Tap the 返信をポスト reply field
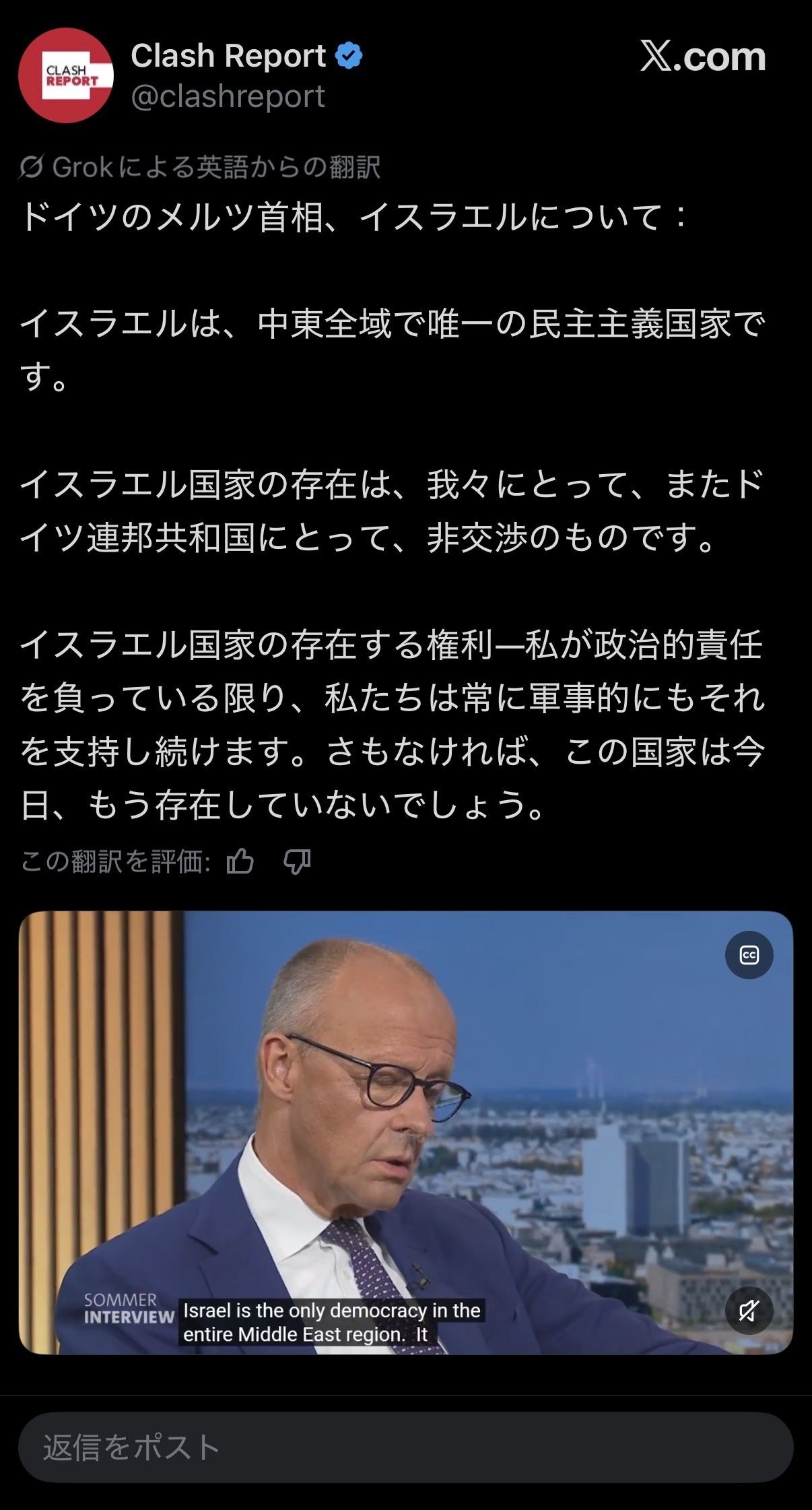812x1510 pixels. 406,1447
